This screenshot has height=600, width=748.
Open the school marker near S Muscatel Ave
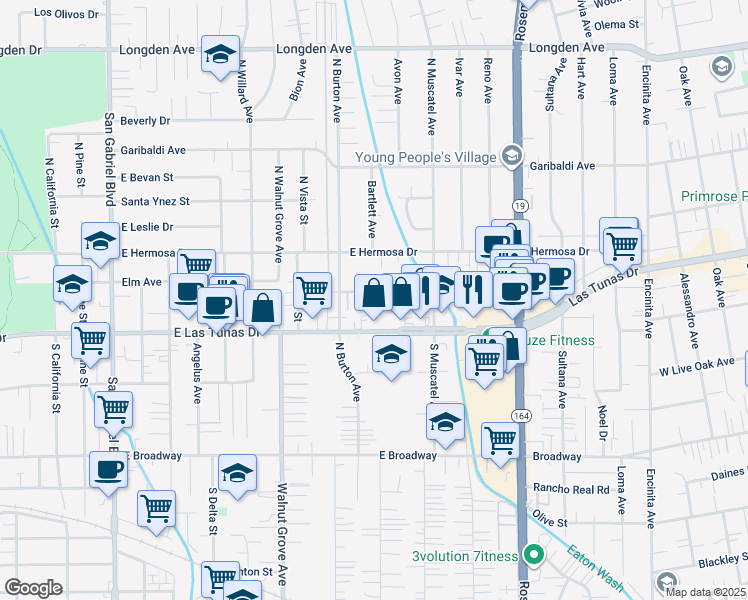(x=445, y=424)
